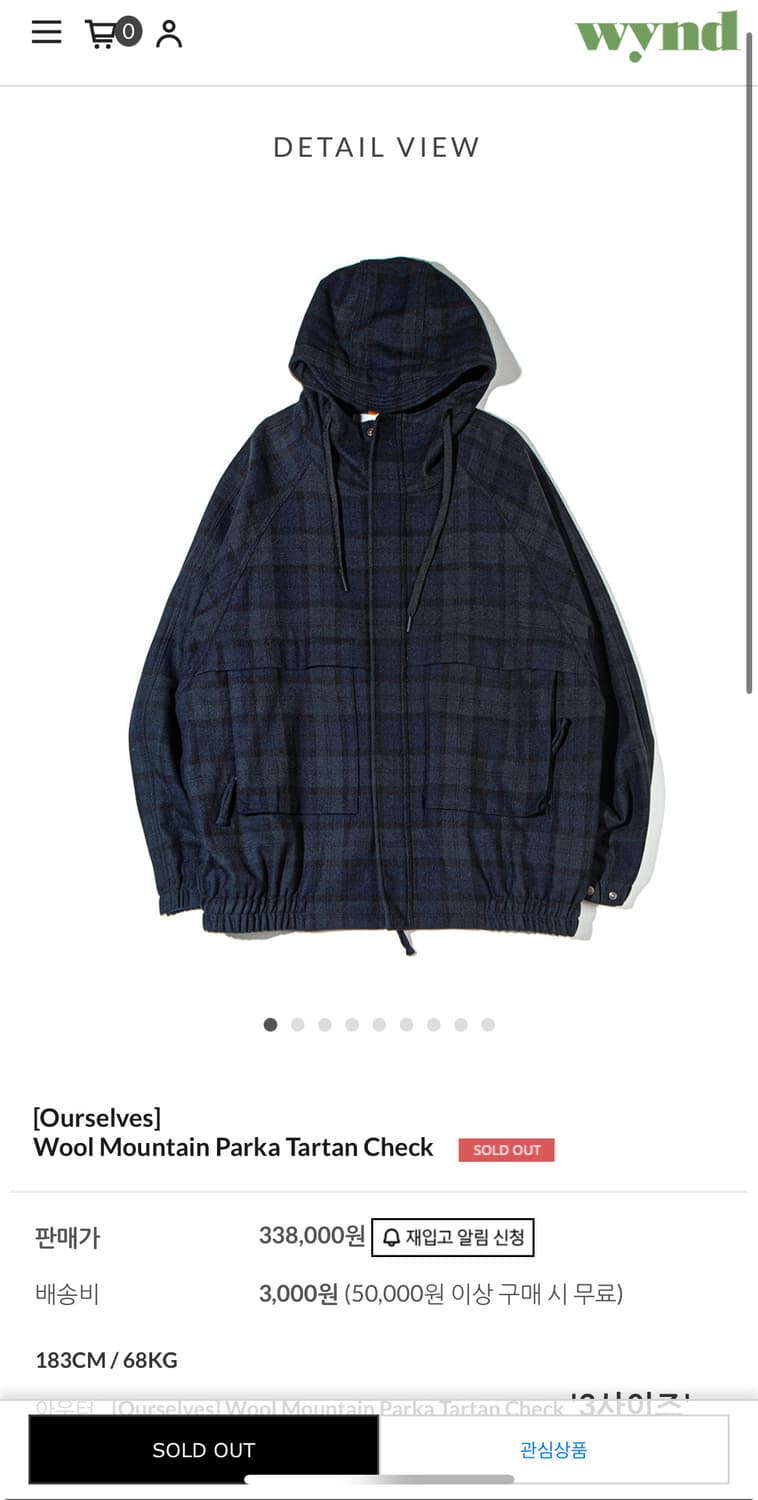Open the Wool Mountain Parka product title
This screenshot has height=1500, width=758.
tap(234, 1147)
